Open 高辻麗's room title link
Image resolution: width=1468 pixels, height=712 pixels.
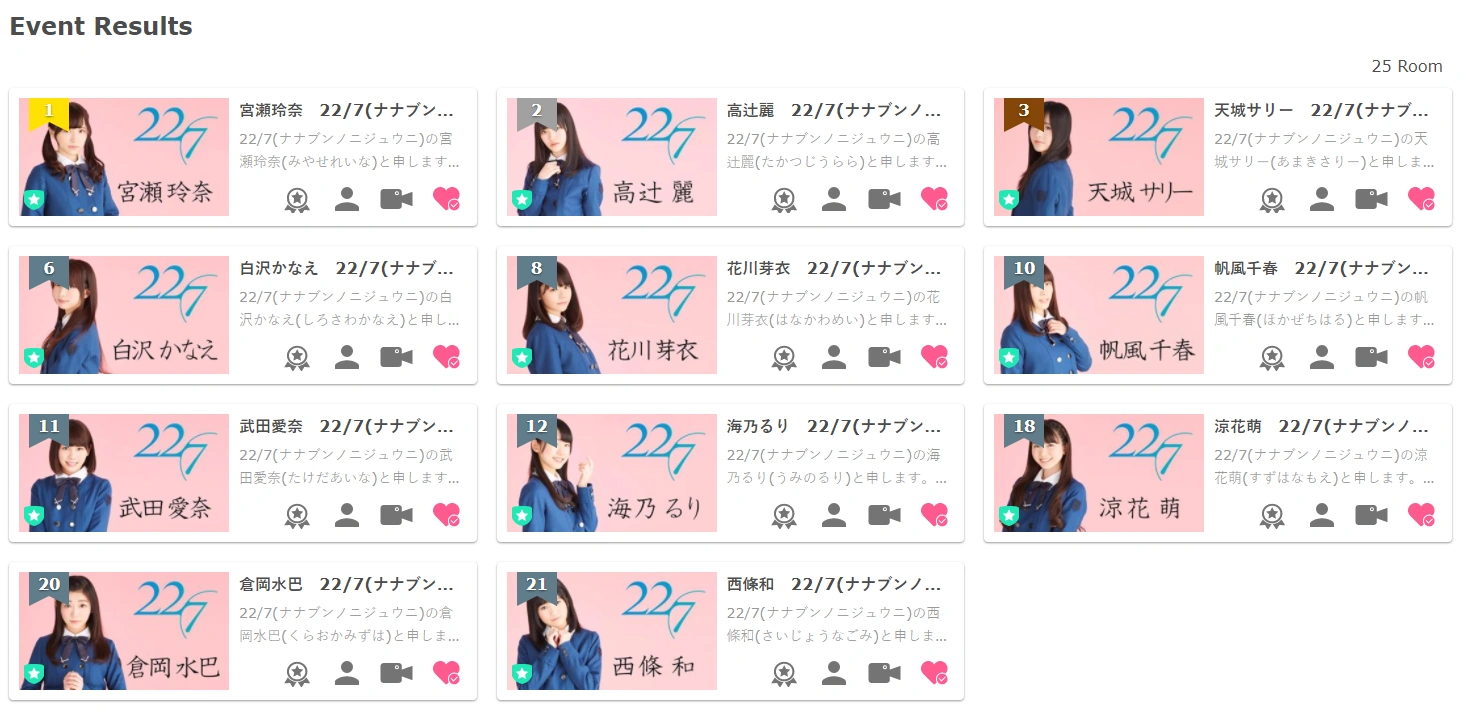pos(834,110)
